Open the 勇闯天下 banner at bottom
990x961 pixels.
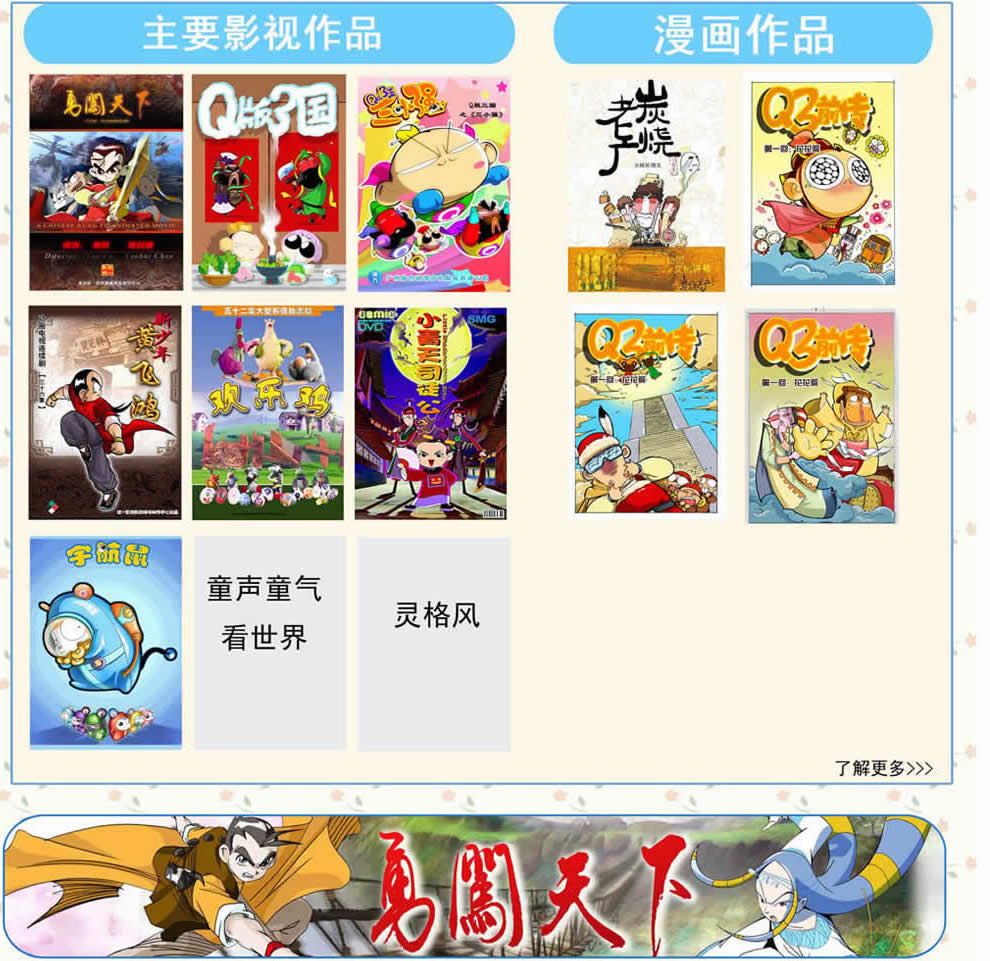coord(474,886)
